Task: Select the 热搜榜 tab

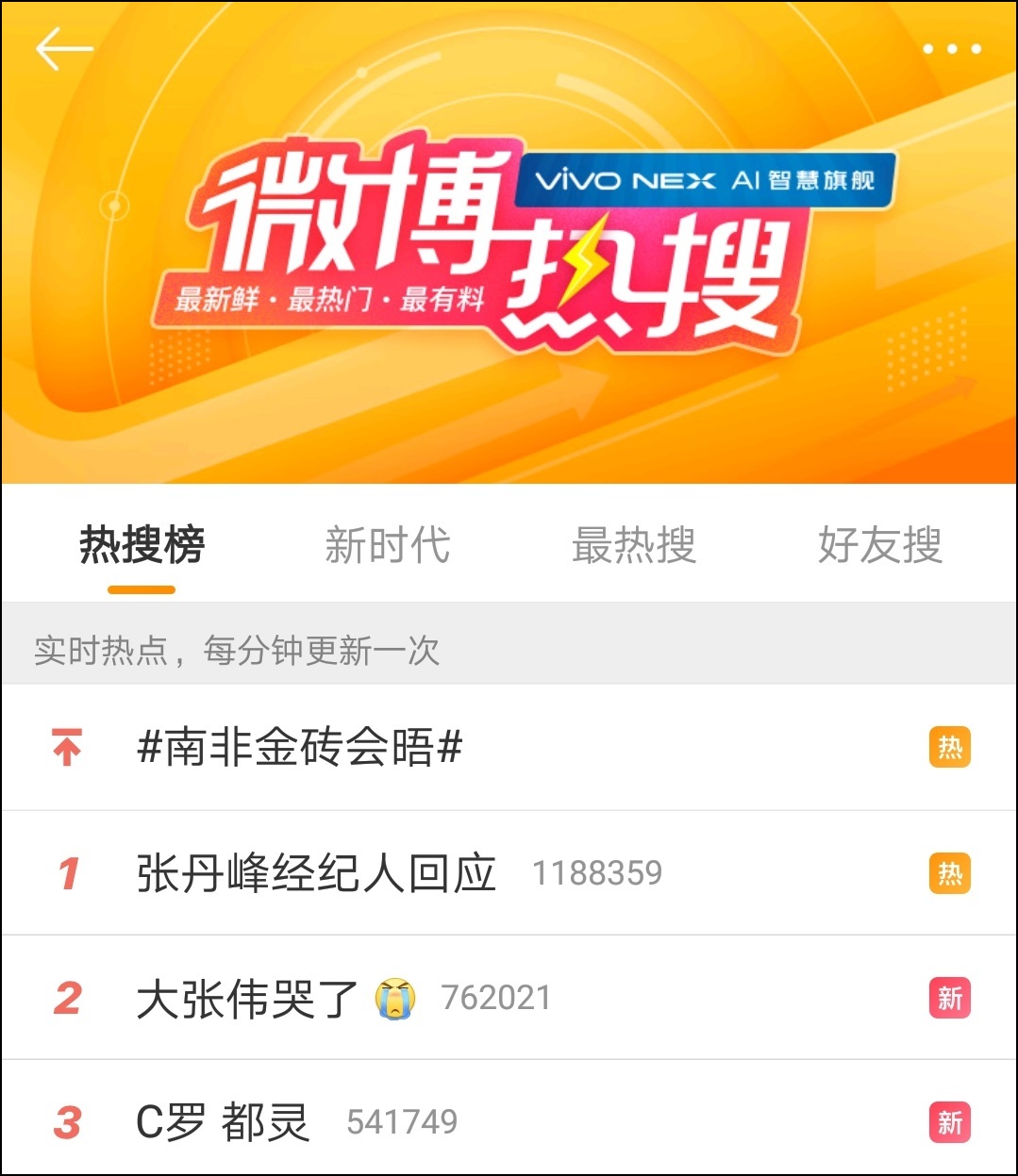Action: coord(142,545)
